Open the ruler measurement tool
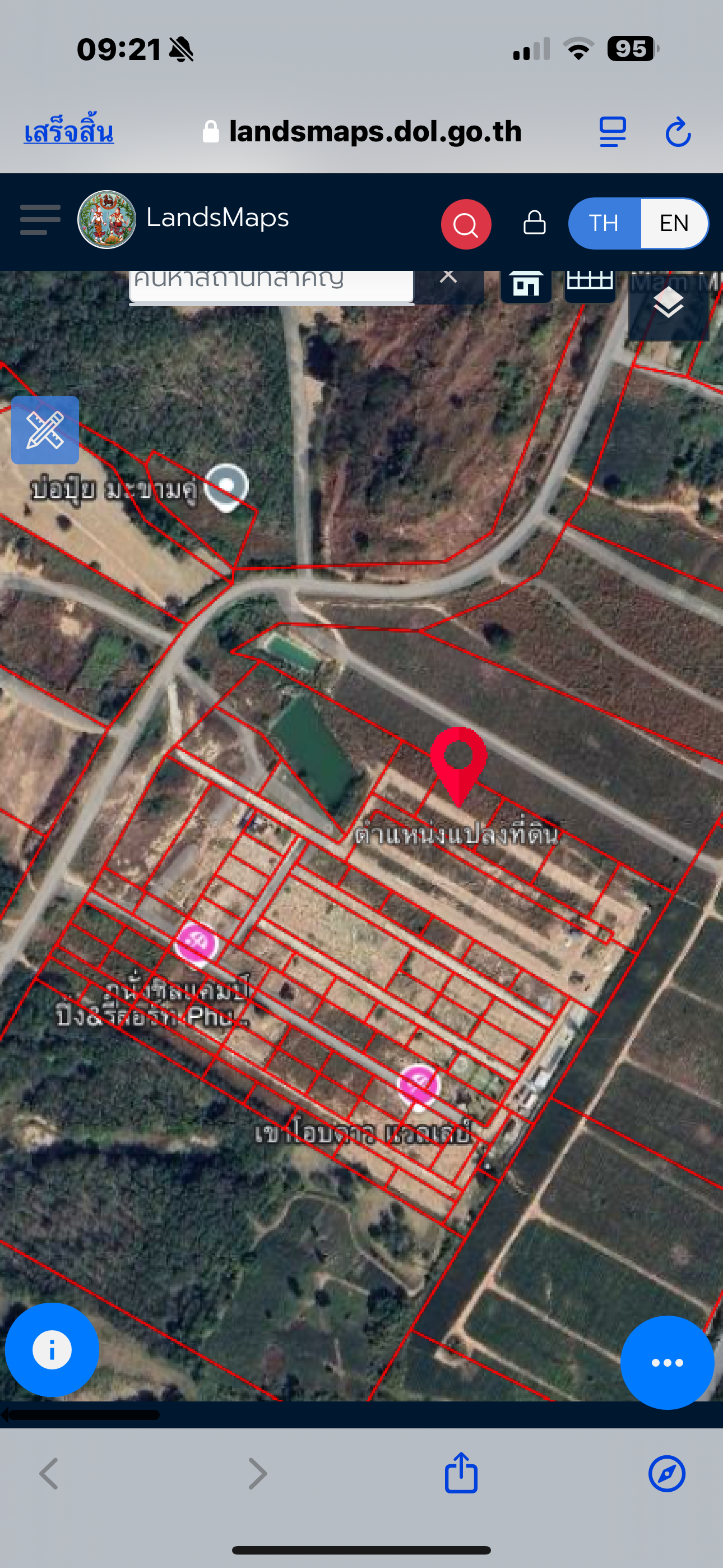This screenshot has height=1568, width=723. 45,430
